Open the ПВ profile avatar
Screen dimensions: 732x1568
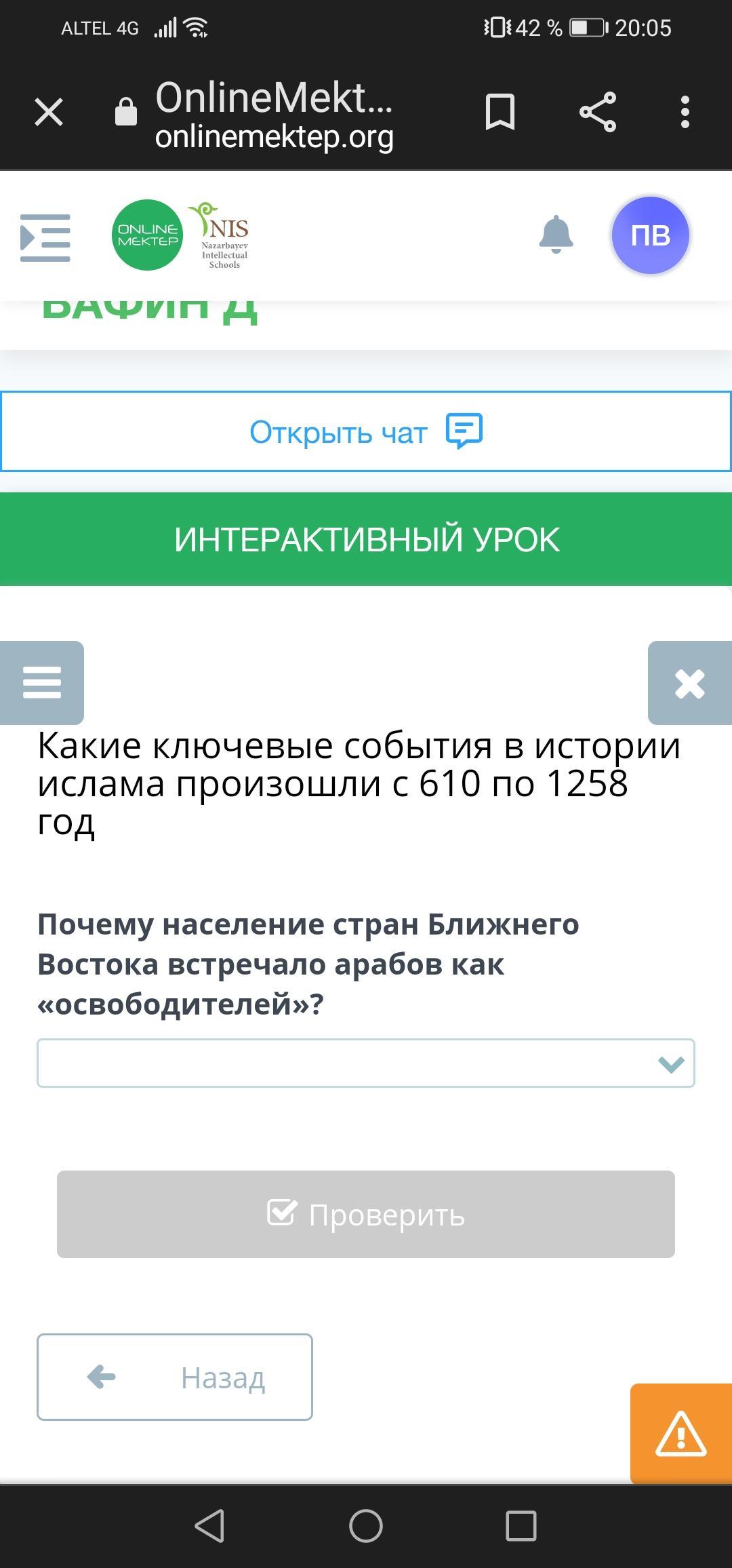click(x=651, y=235)
